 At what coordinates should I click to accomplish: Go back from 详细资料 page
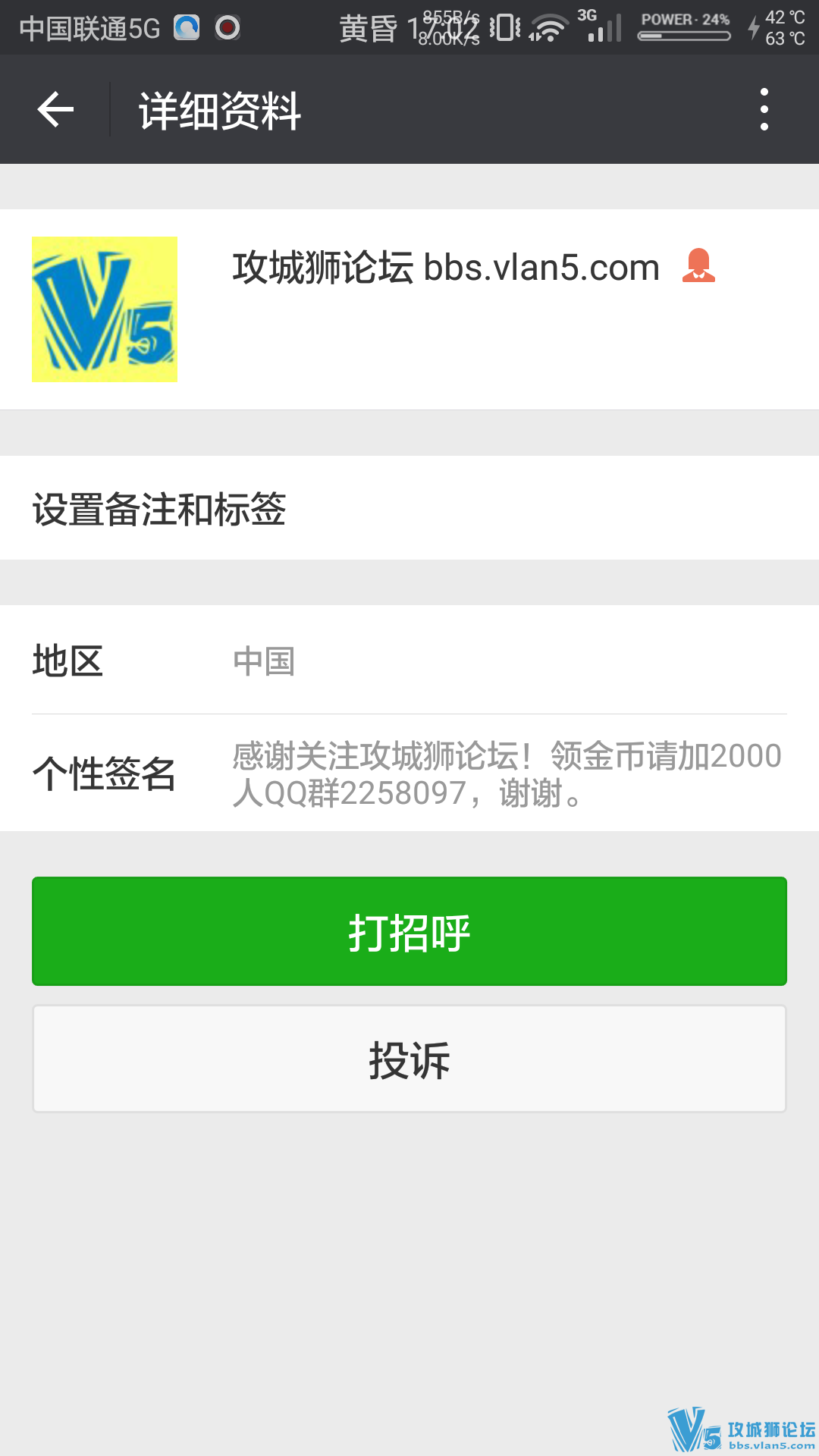(55, 110)
